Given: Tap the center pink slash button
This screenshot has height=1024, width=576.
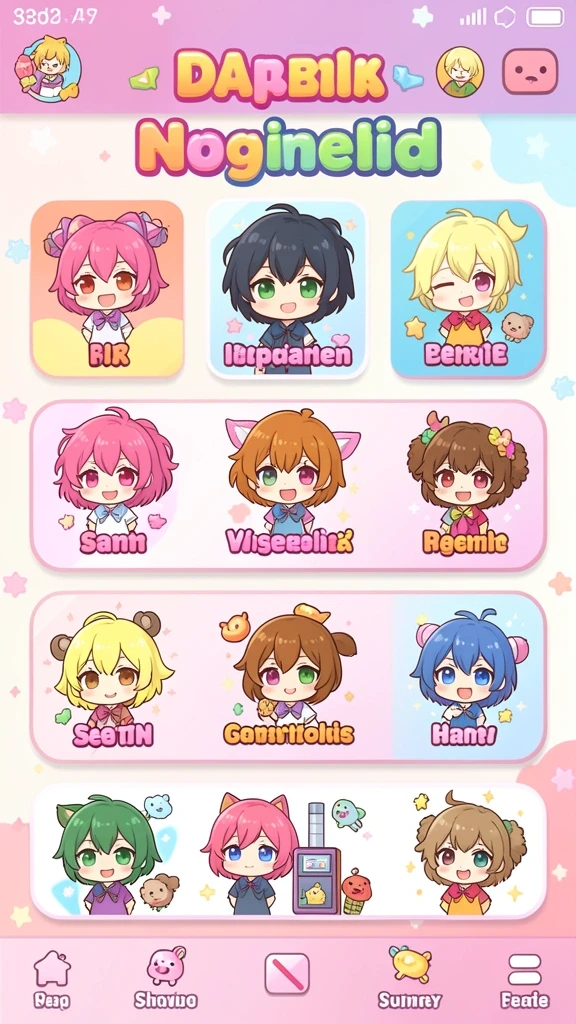Looking at the screenshot, I should coord(287,973).
